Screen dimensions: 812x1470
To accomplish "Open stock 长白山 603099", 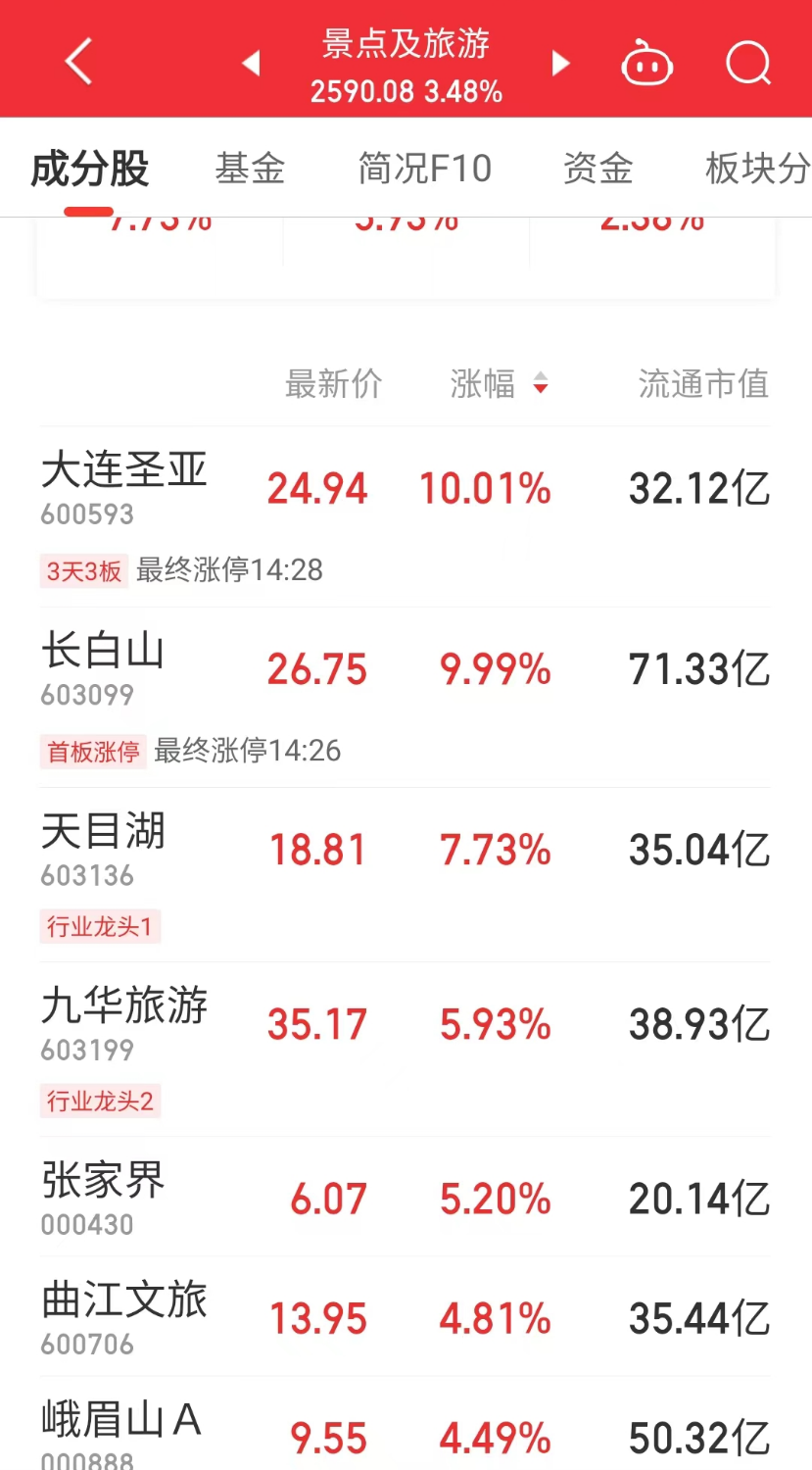I will click(x=405, y=698).
